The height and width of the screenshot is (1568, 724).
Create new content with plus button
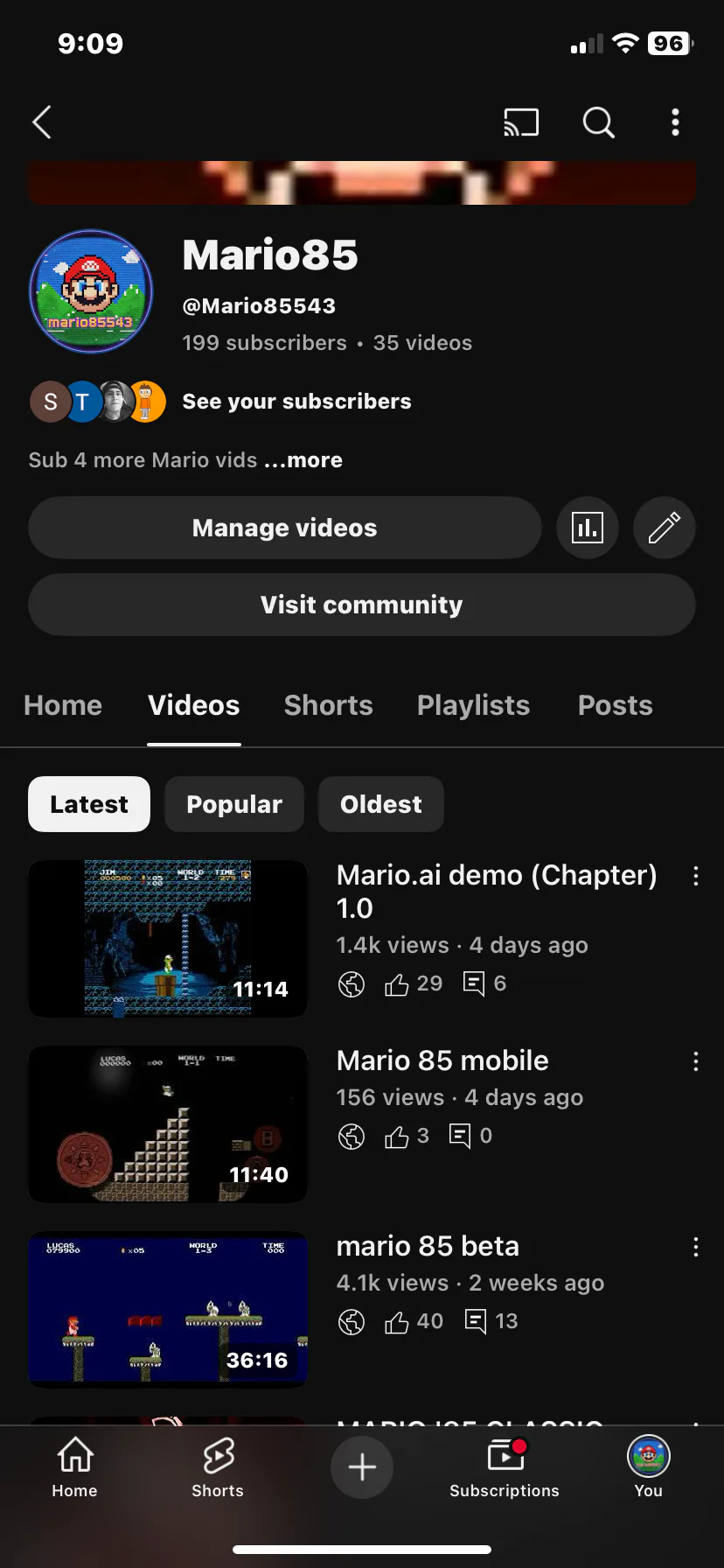(x=362, y=1467)
